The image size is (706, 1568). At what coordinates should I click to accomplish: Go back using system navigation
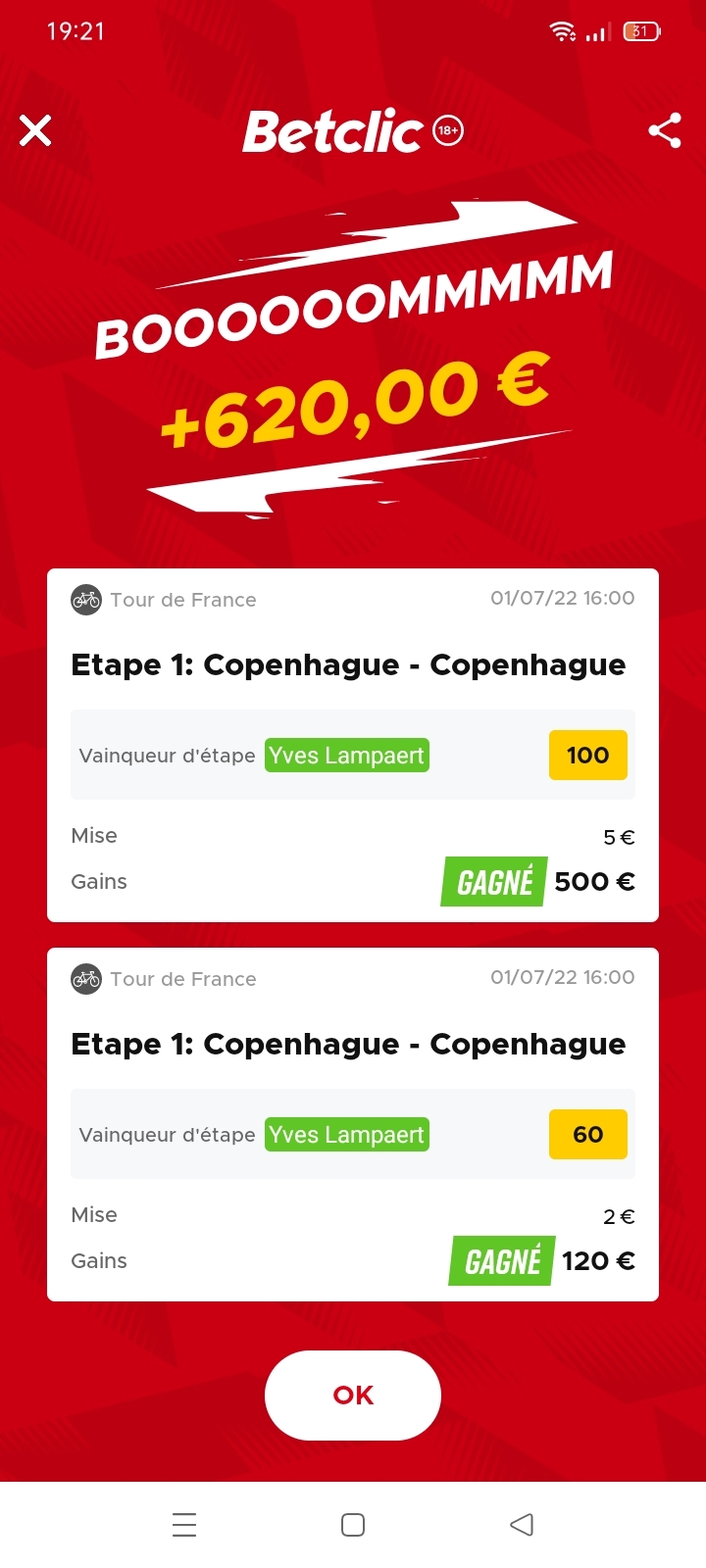pyautogui.click(x=522, y=1524)
